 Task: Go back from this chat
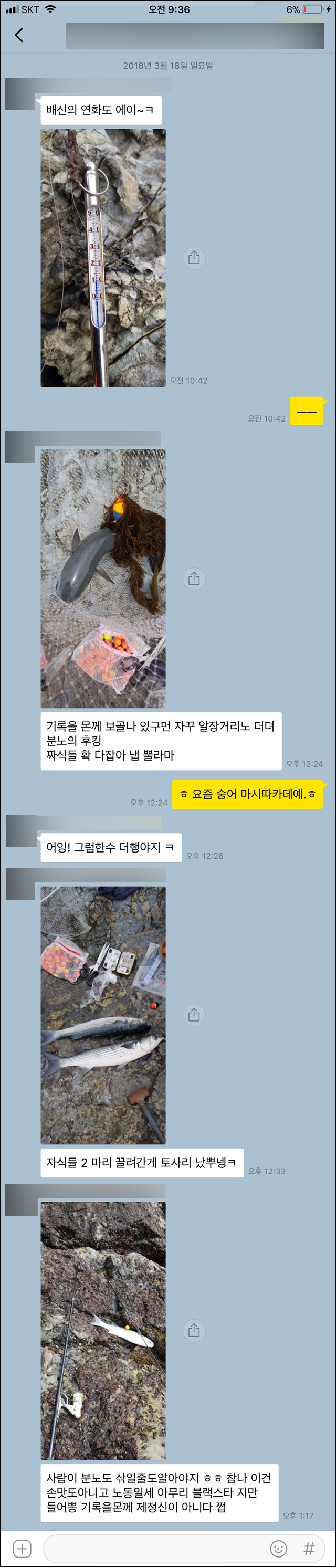19,35
